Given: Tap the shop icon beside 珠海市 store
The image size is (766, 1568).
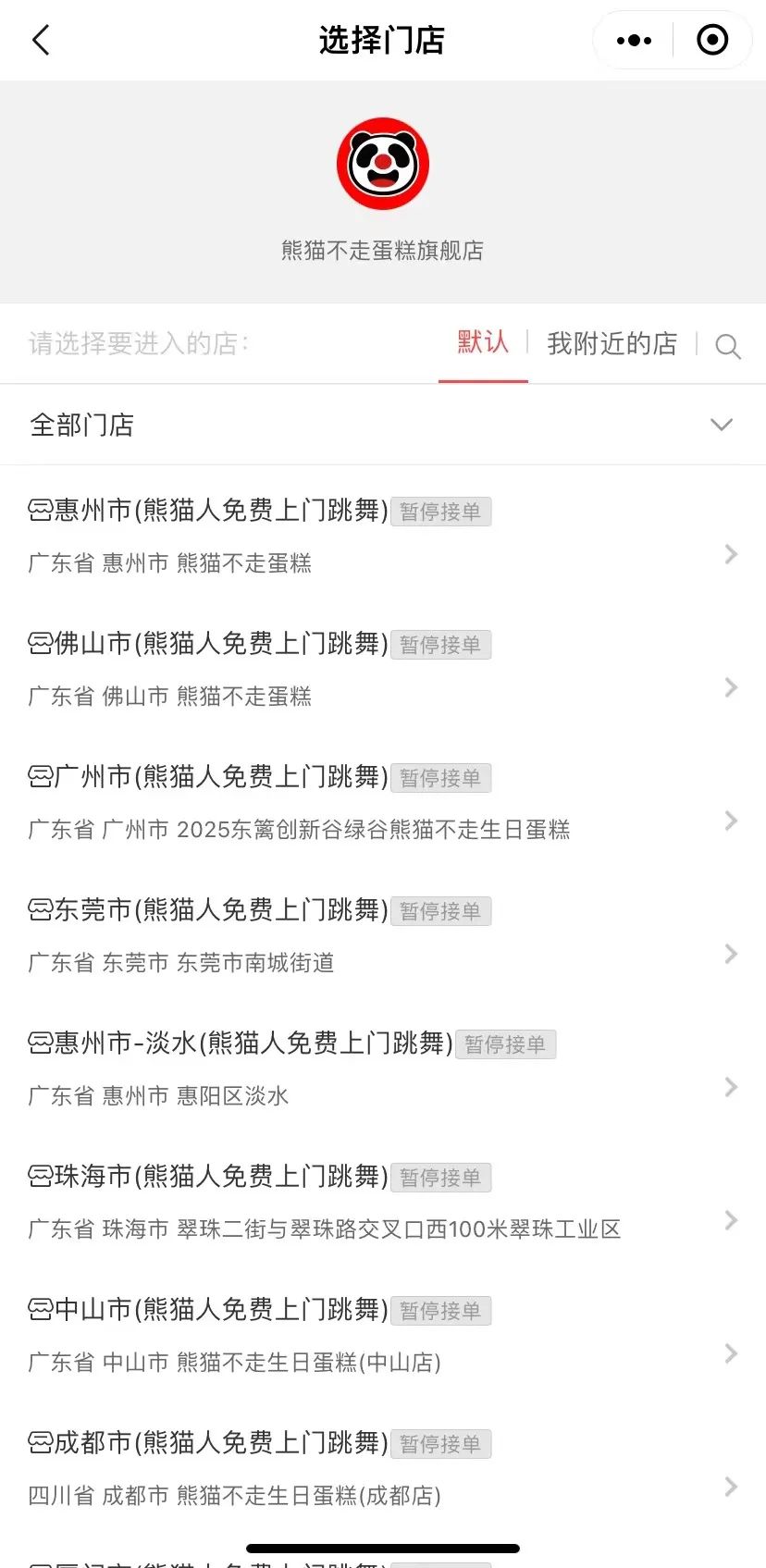Looking at the screenshot, I should 39,1178.
